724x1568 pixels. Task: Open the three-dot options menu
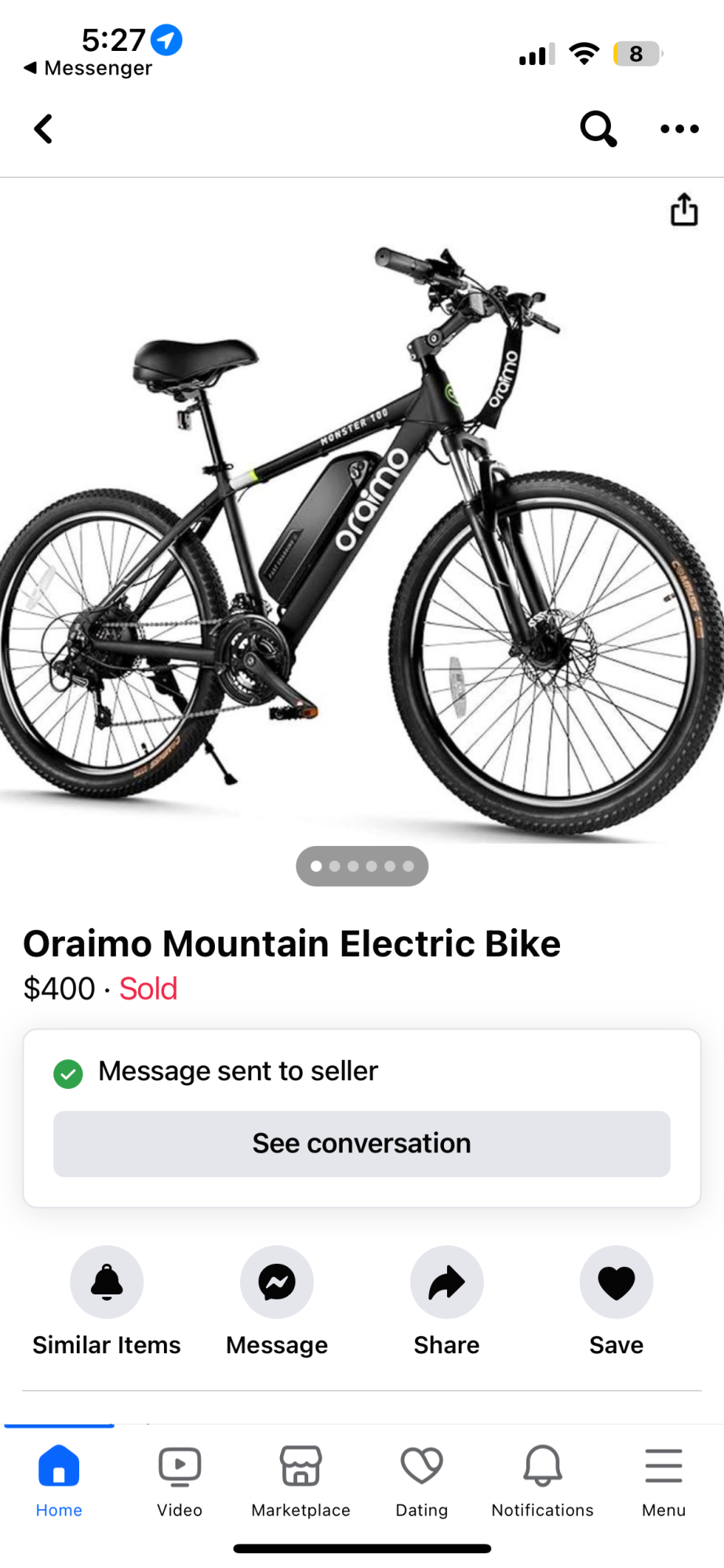click(679, 129)
